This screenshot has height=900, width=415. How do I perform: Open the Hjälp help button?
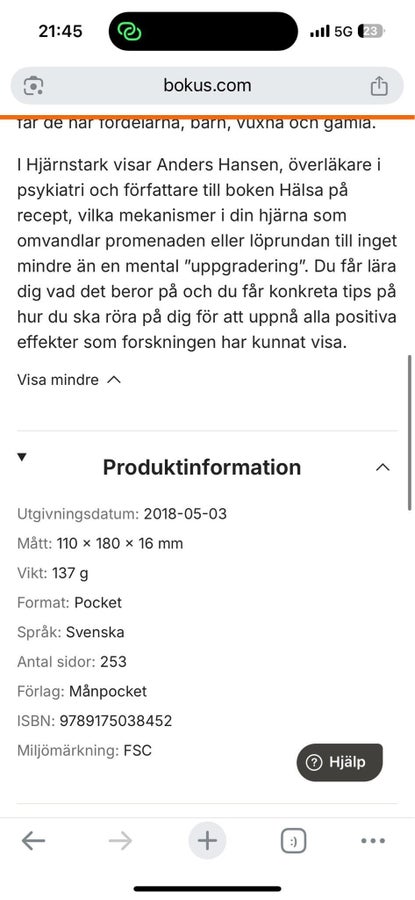[339, 762]
